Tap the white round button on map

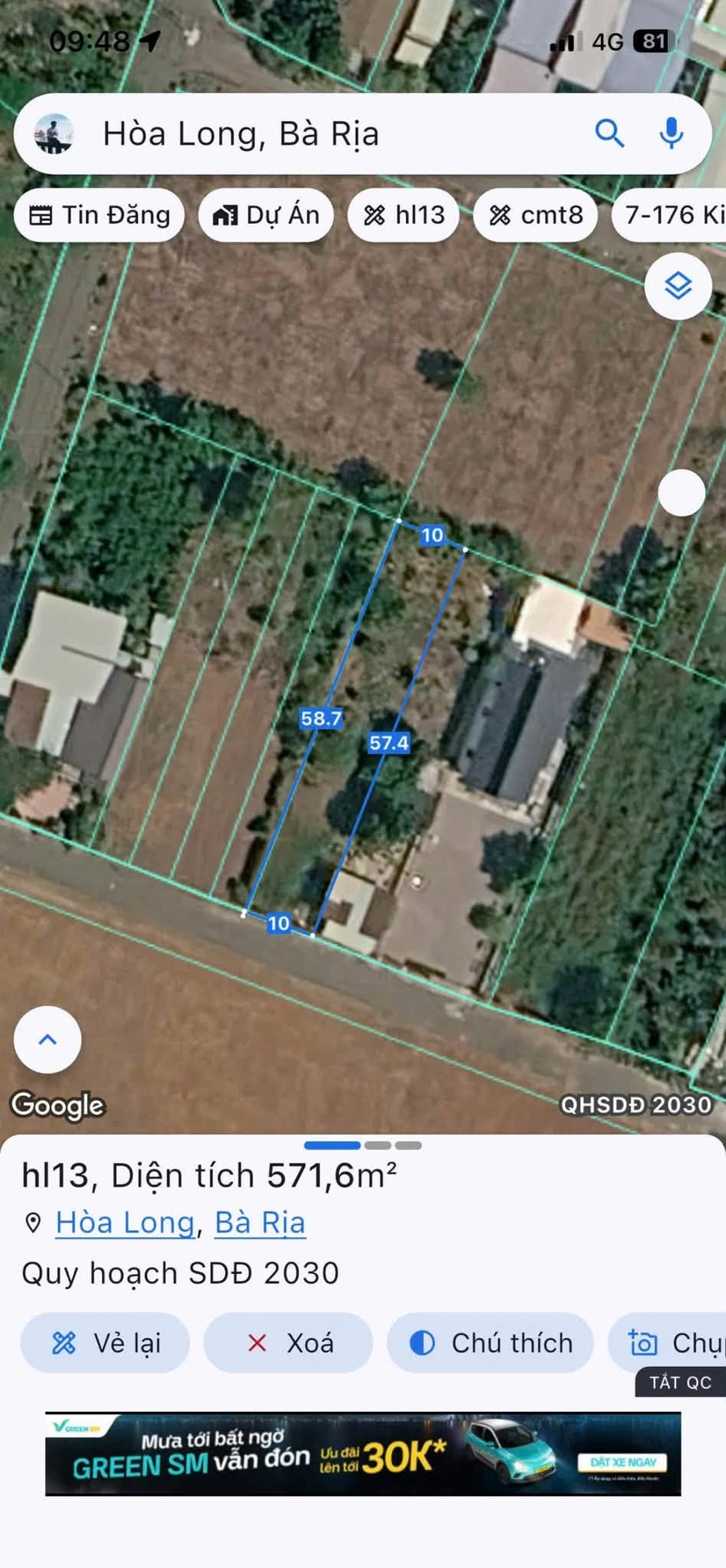(x=681, y=492)
